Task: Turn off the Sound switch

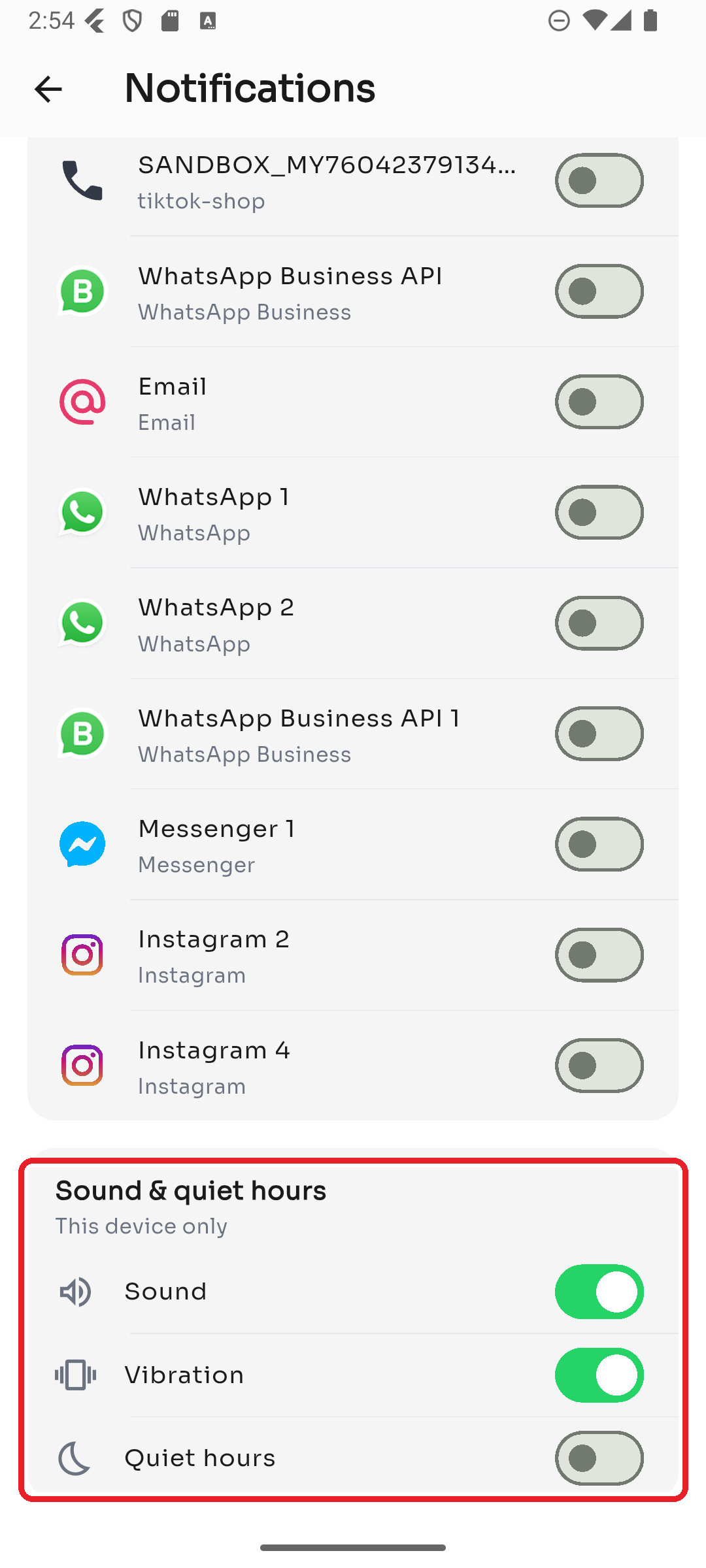Action: (x=599, y=1292)
